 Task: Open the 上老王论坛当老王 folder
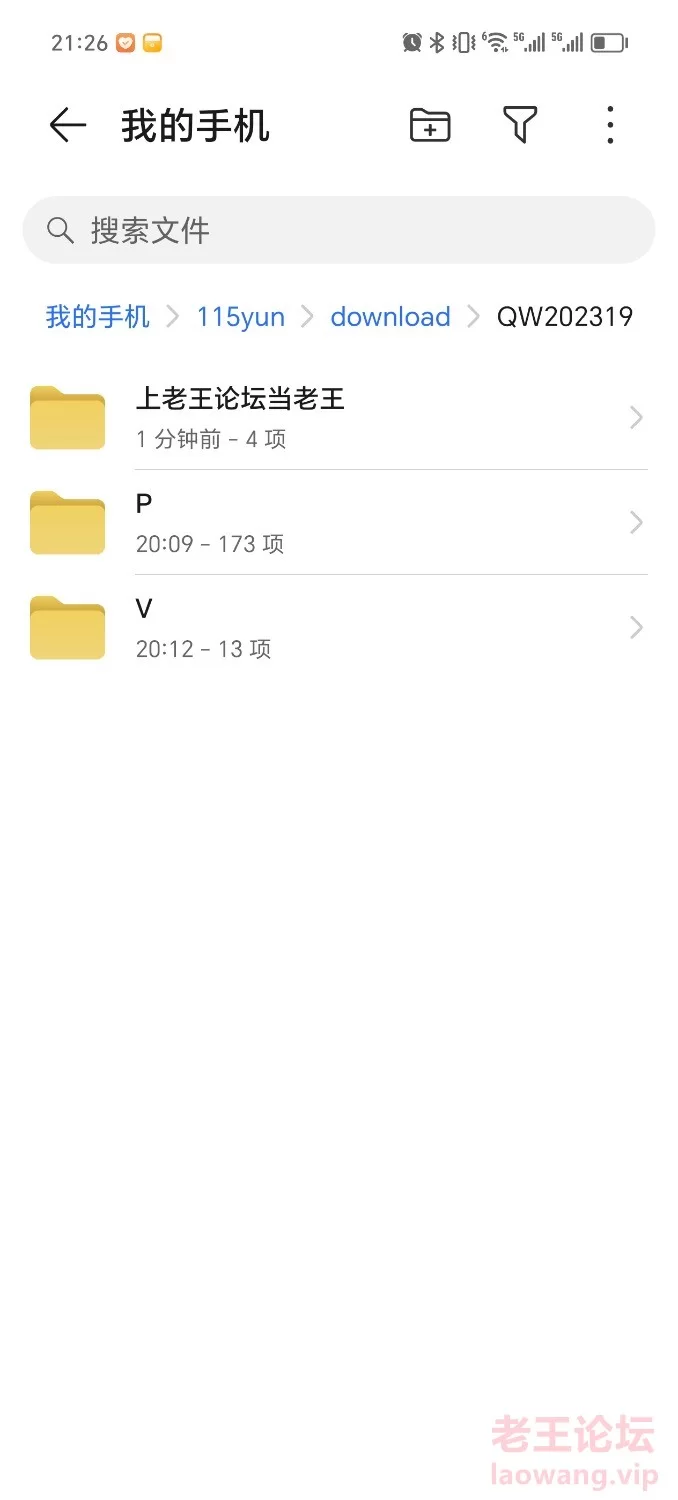(x=339, y=418)
